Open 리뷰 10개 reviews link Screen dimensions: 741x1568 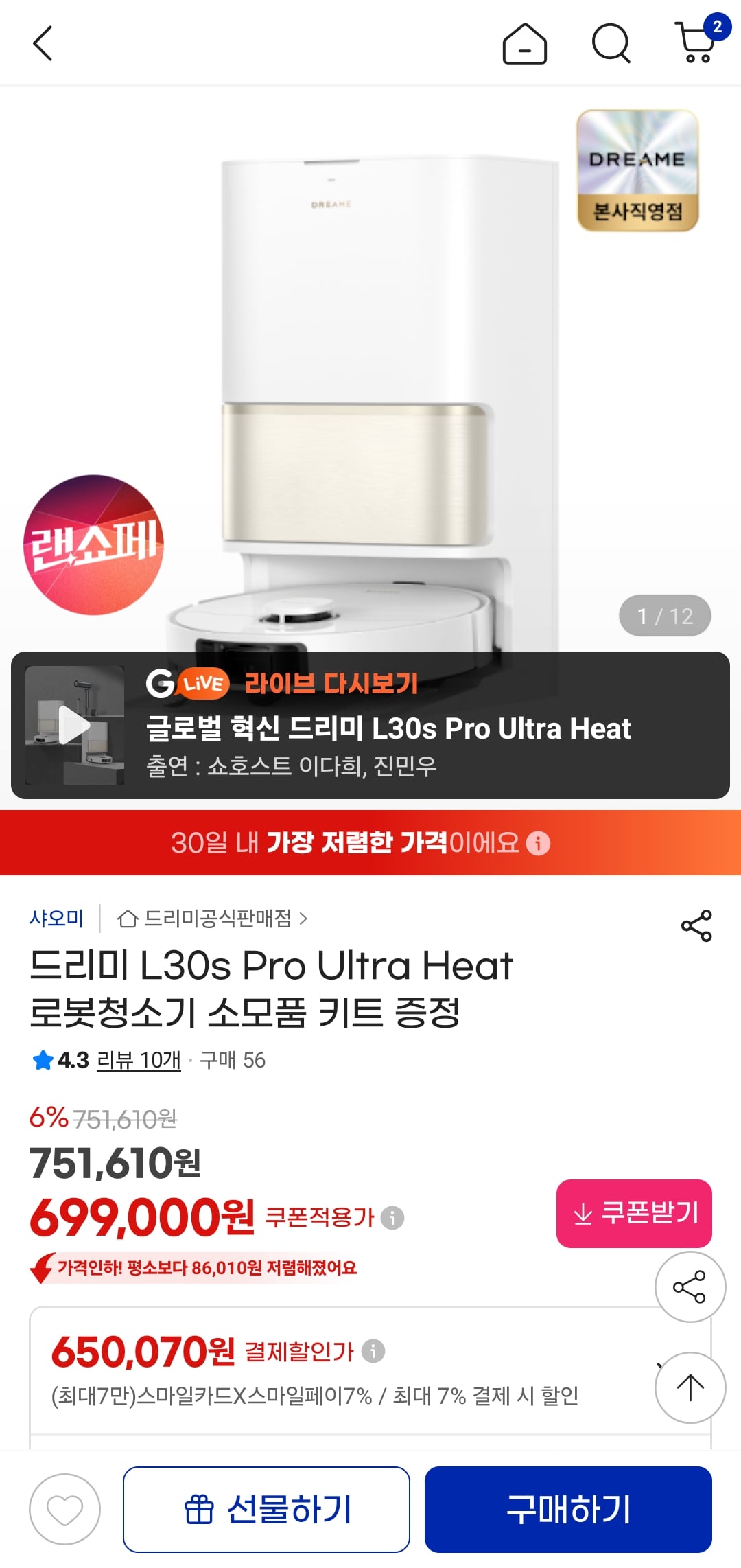(x=139, y=1060)
